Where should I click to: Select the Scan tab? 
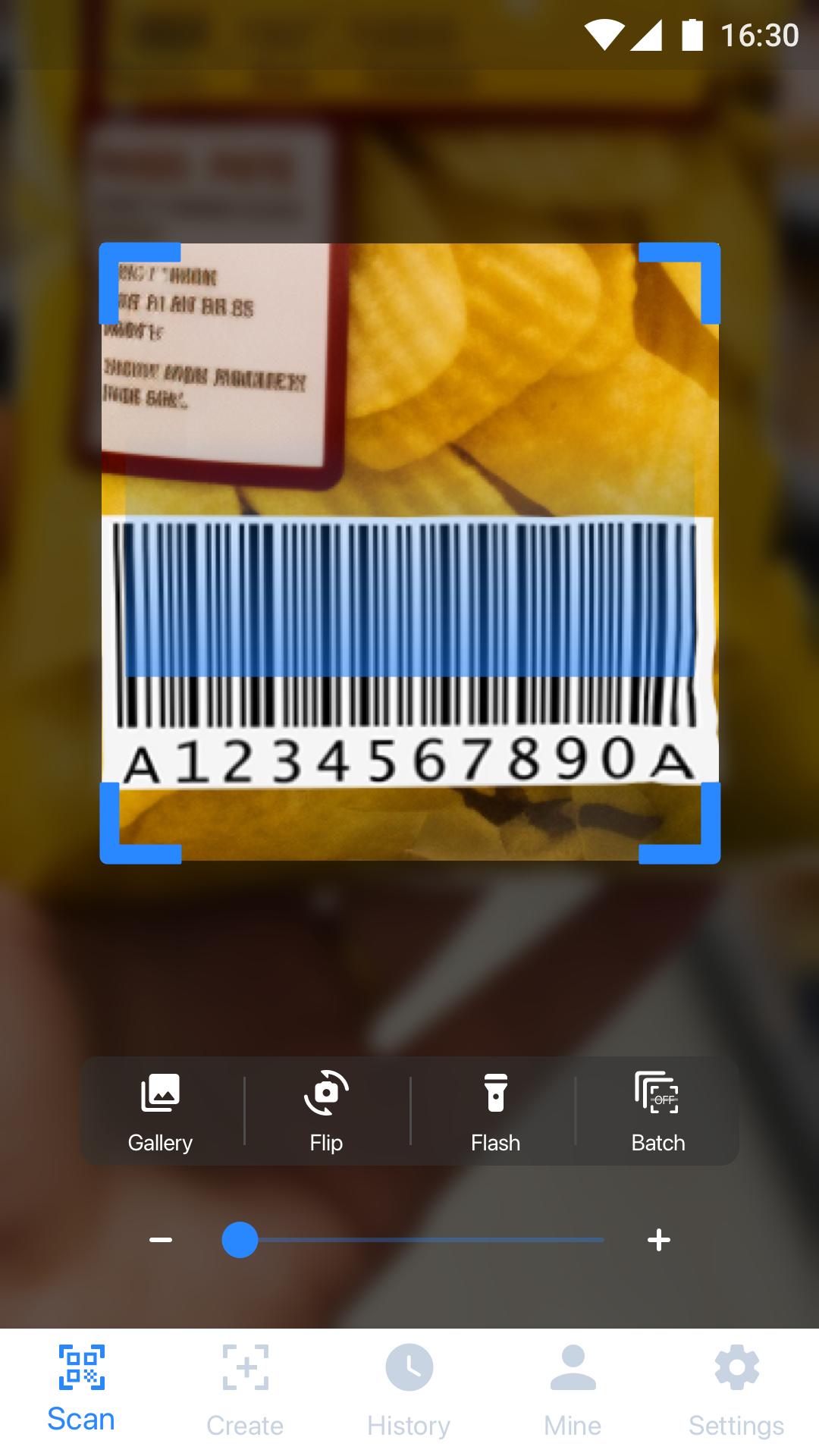81,1389
